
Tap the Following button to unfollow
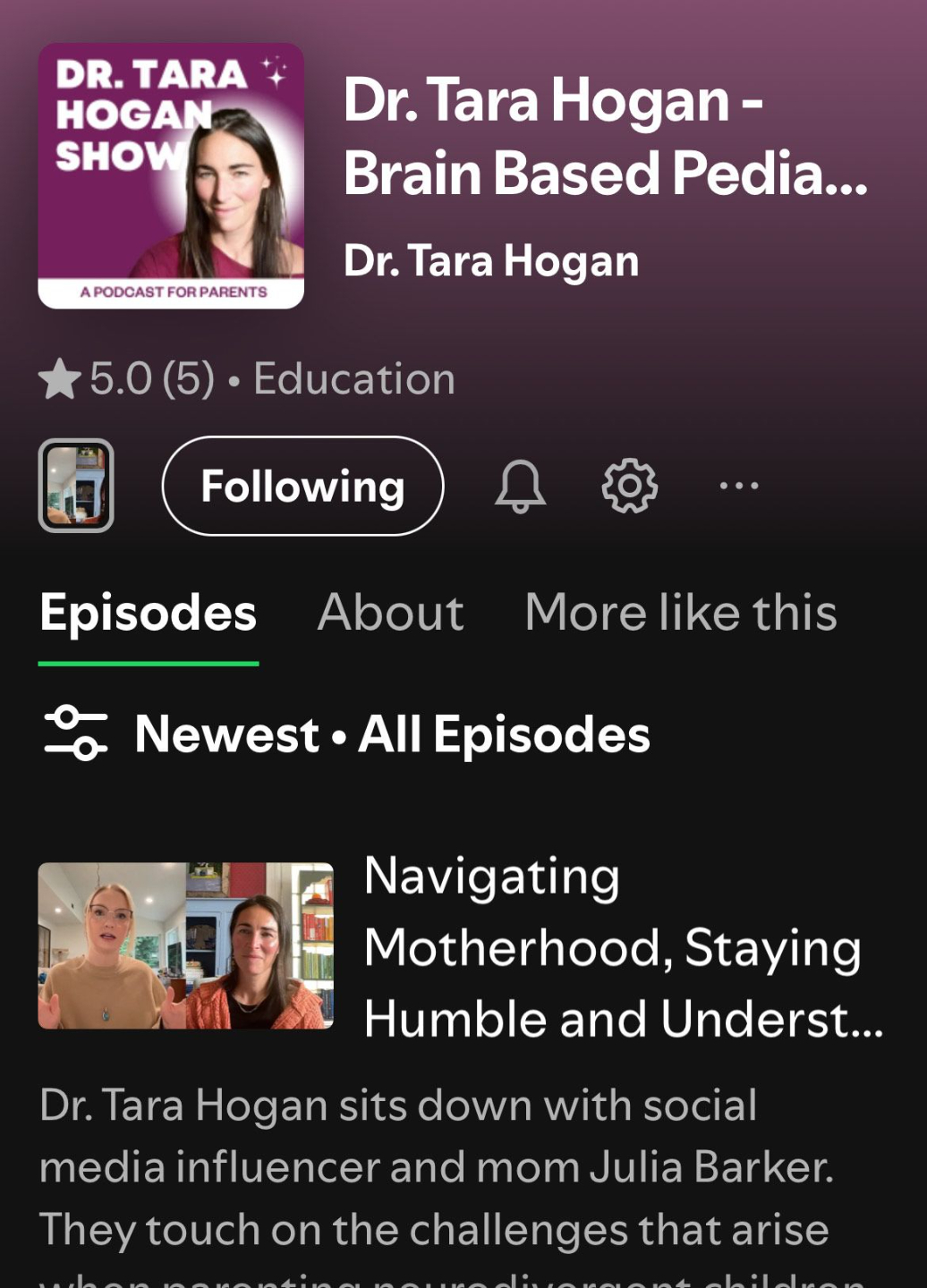click(x=302, y=486)
